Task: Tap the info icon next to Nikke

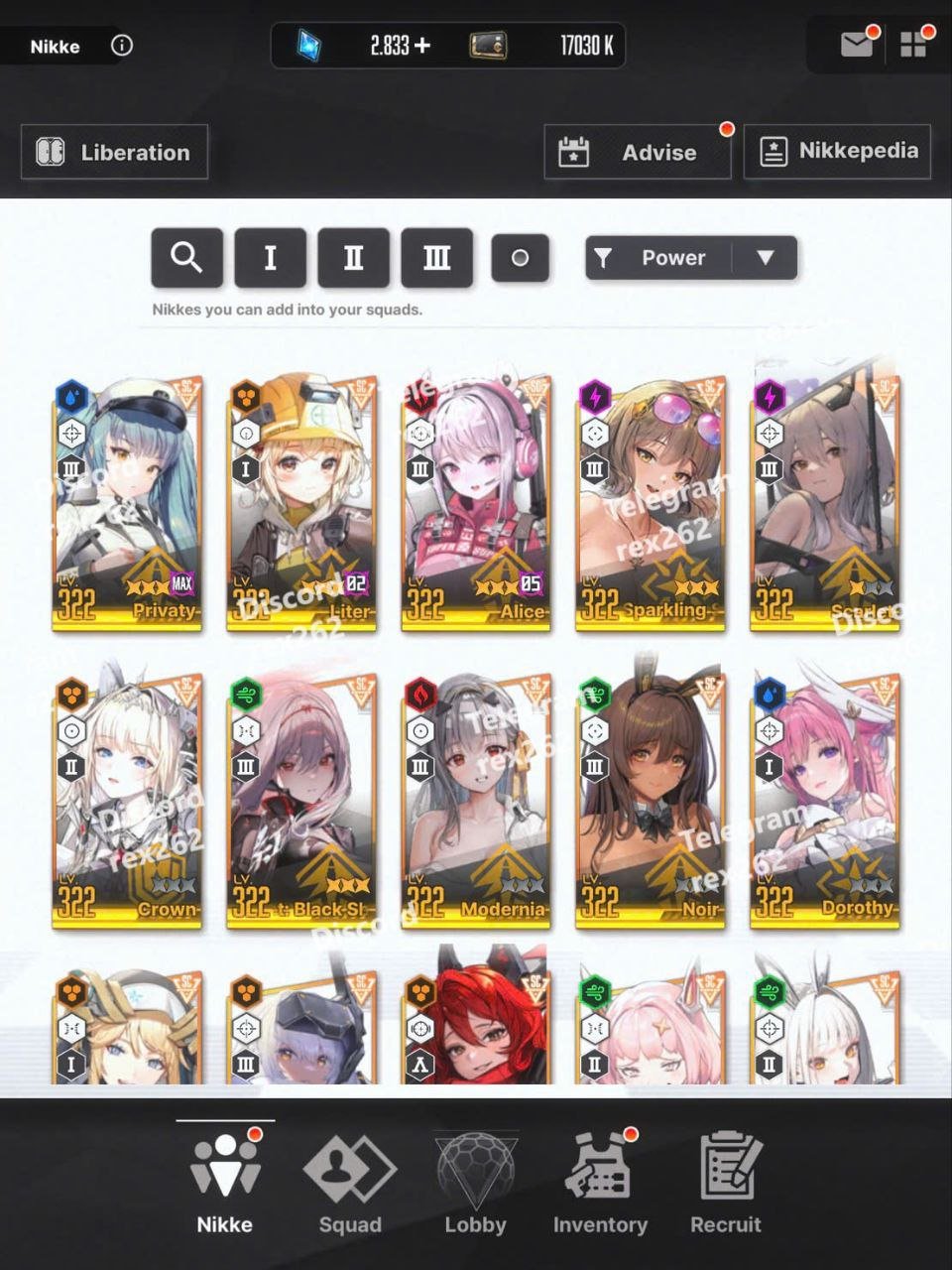Action: (x=121, y=46)
